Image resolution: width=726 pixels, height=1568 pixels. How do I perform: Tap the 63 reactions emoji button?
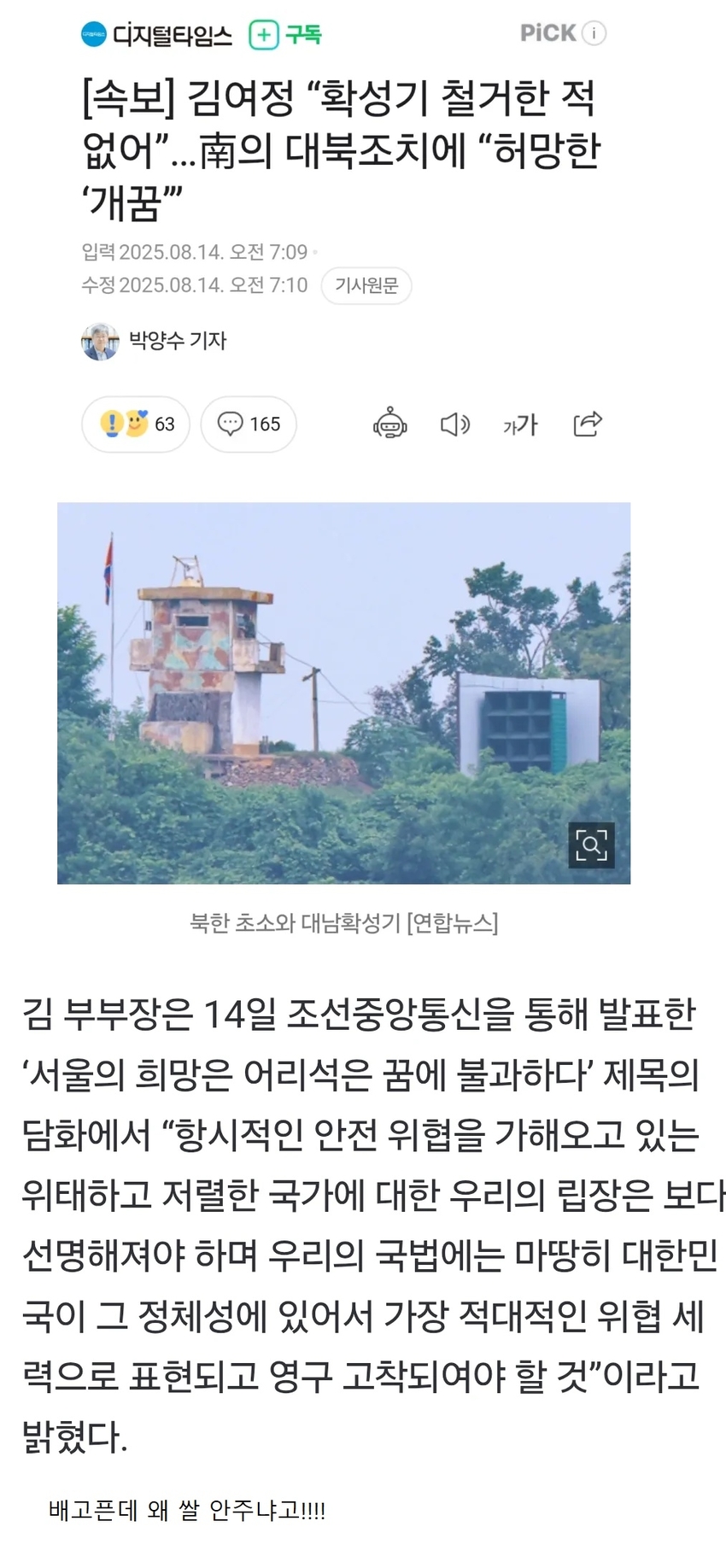click(x=136, y=424)
